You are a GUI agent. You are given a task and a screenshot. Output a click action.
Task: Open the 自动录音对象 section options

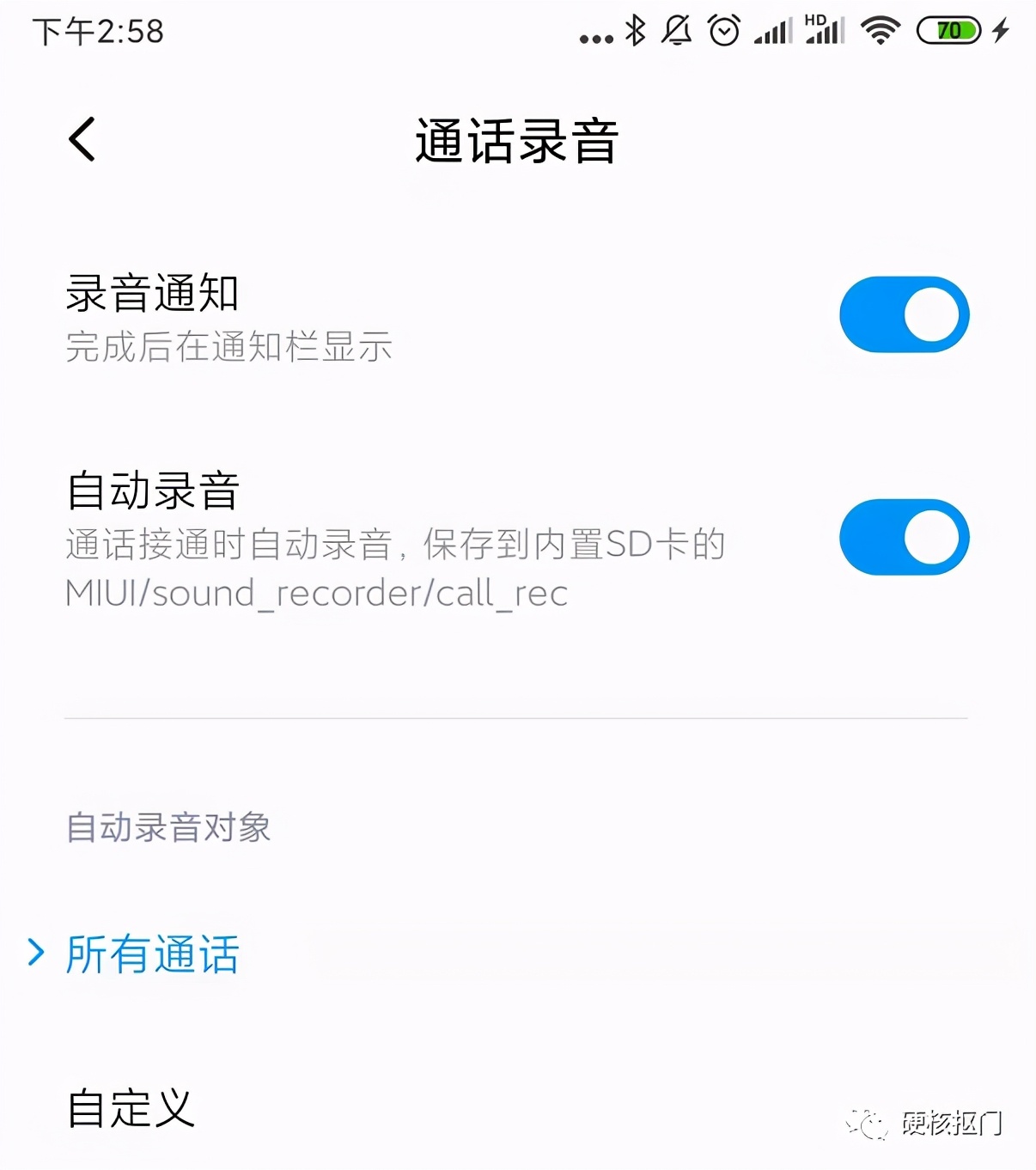(169, 827)
